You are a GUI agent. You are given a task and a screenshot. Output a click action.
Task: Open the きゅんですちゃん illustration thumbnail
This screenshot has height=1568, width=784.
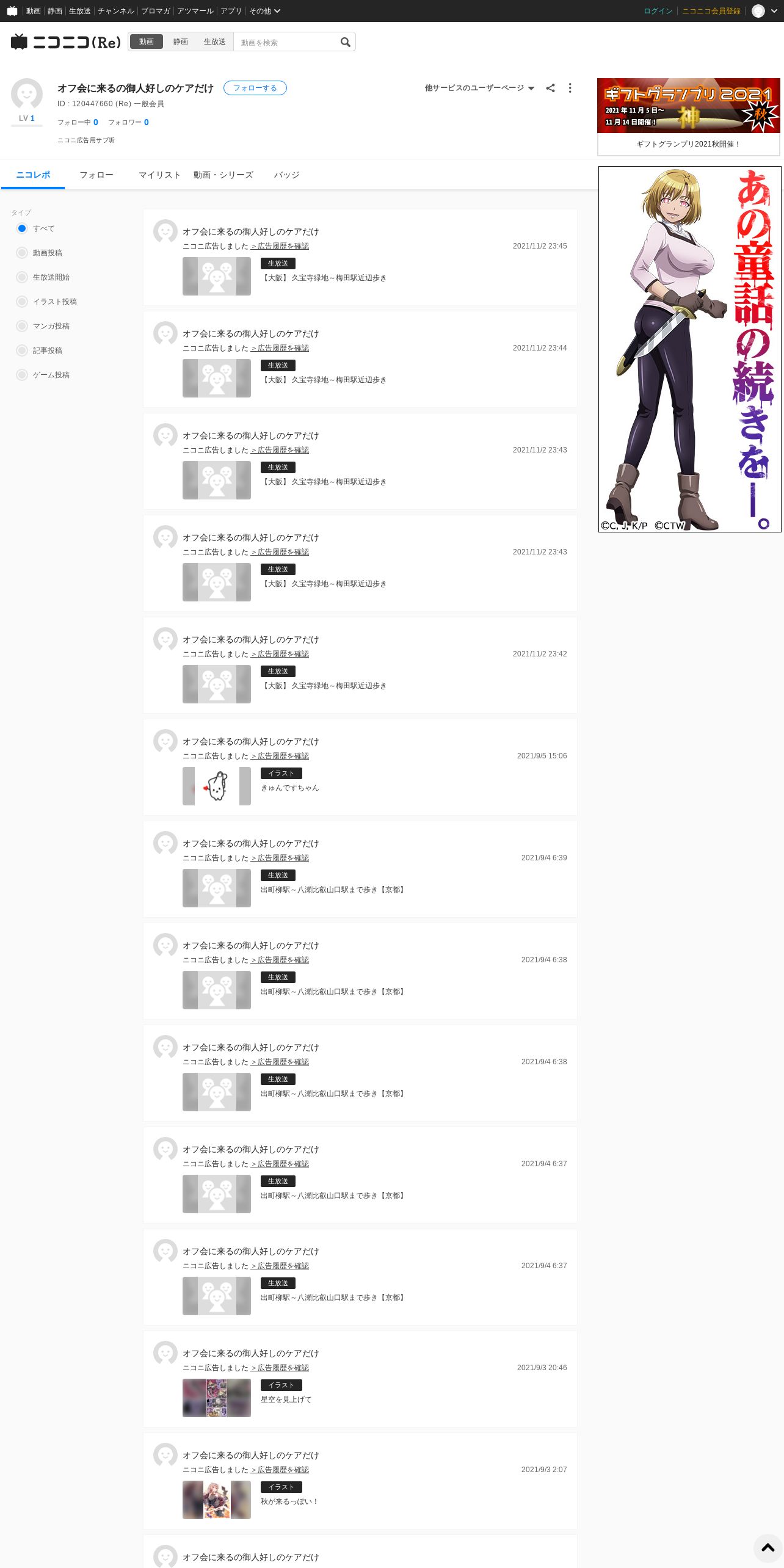click(217, 786)
